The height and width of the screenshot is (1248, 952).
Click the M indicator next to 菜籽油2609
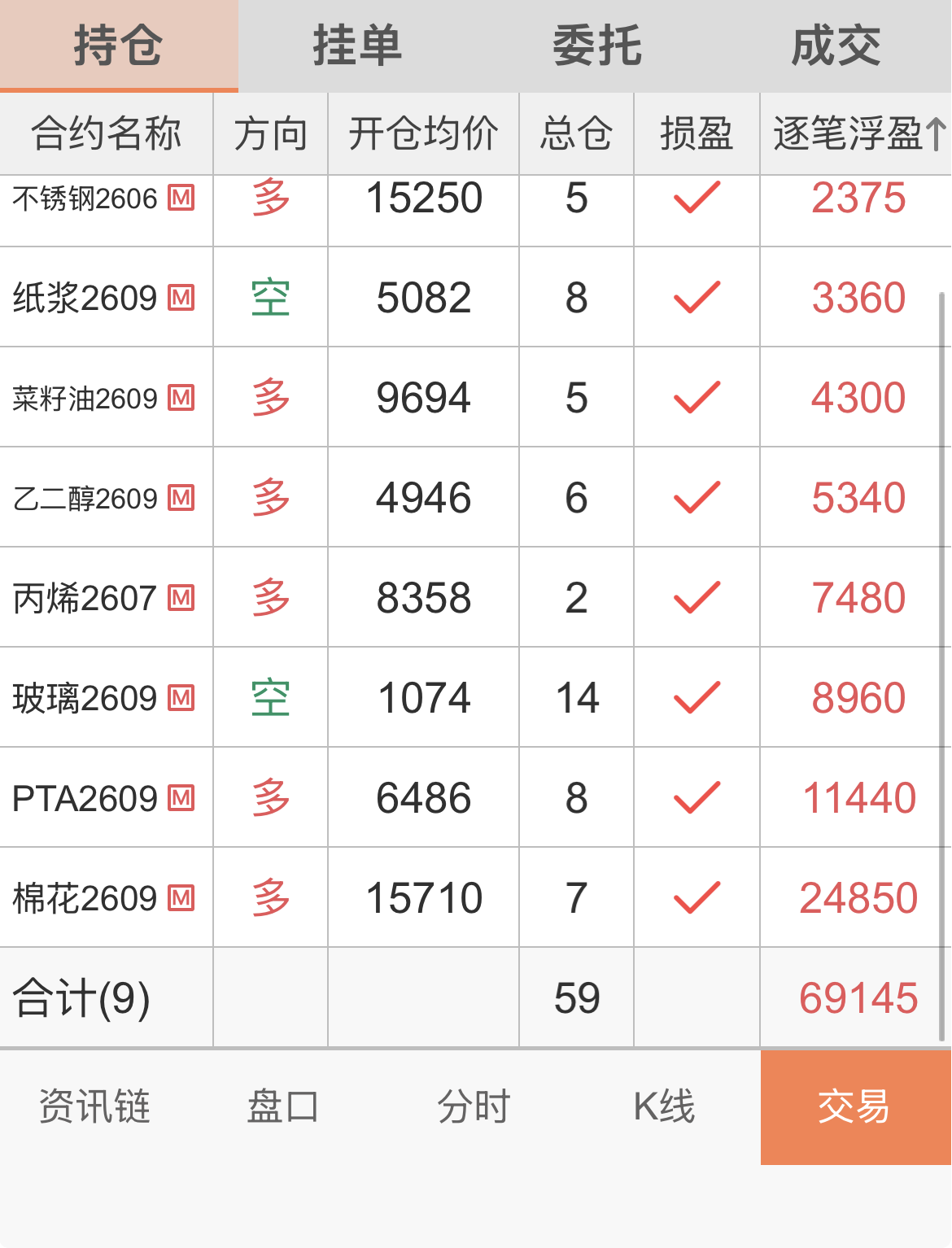pyautogui.click(x=182, y=399)
